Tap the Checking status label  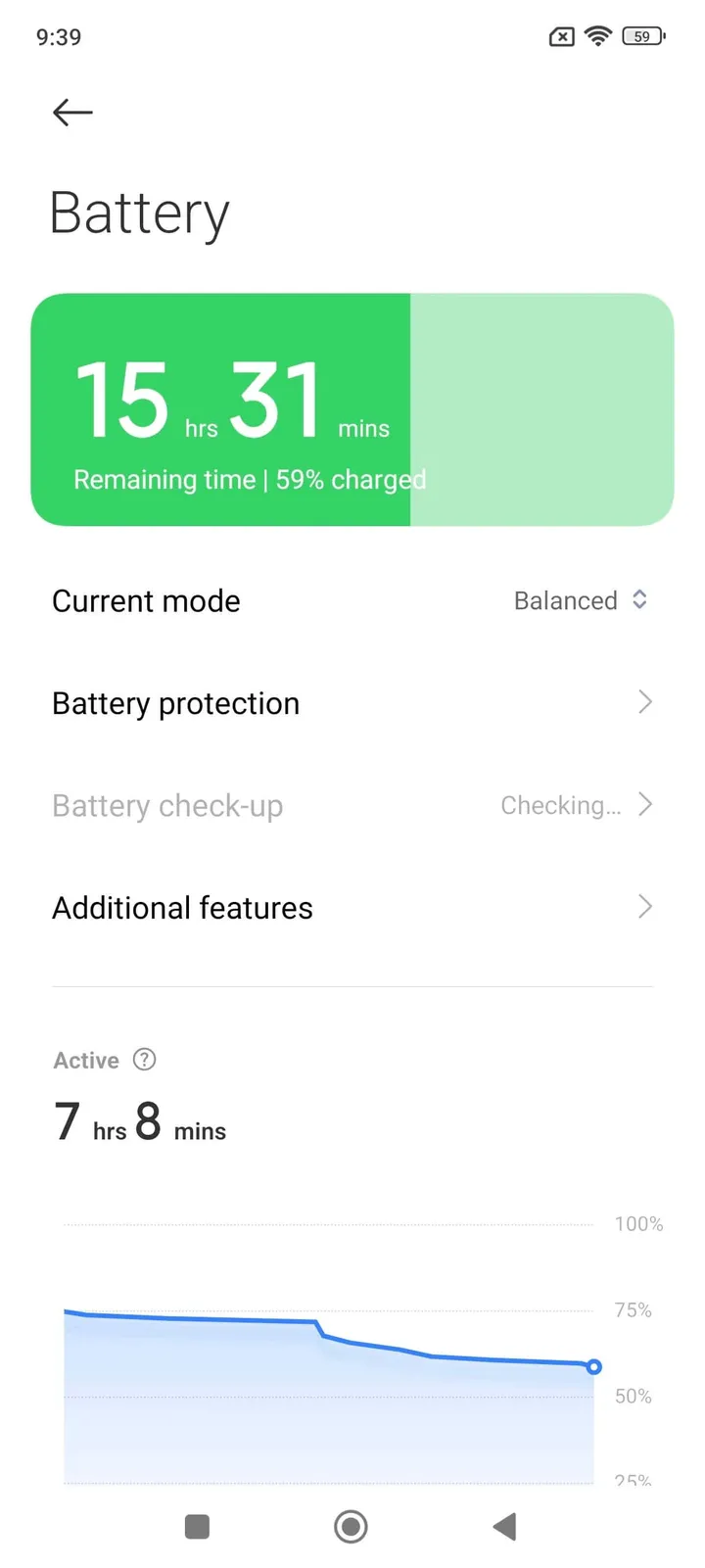coord(561,805)
